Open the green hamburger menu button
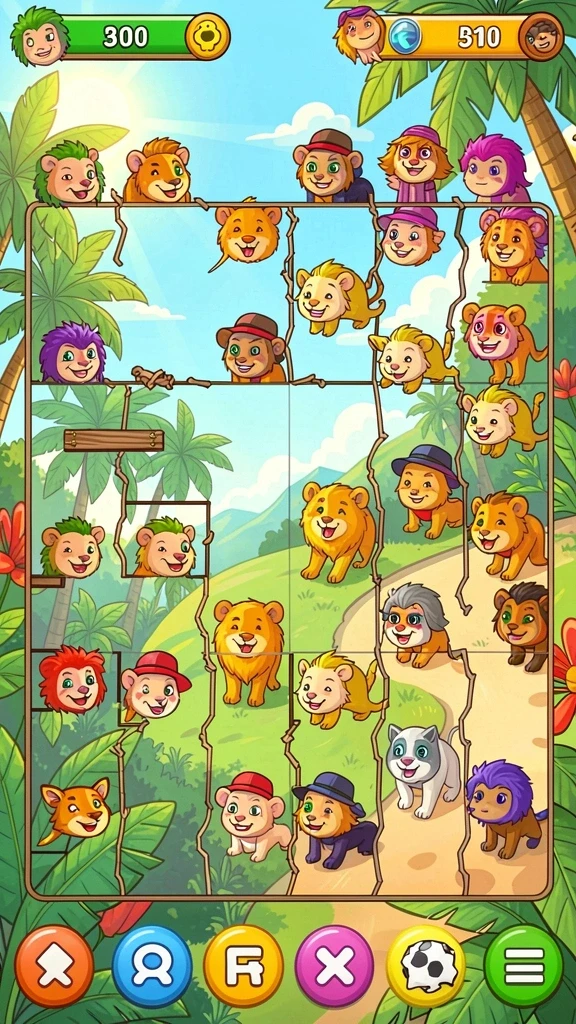This screenshot has height=1024, width=576. tap(524, 965)
